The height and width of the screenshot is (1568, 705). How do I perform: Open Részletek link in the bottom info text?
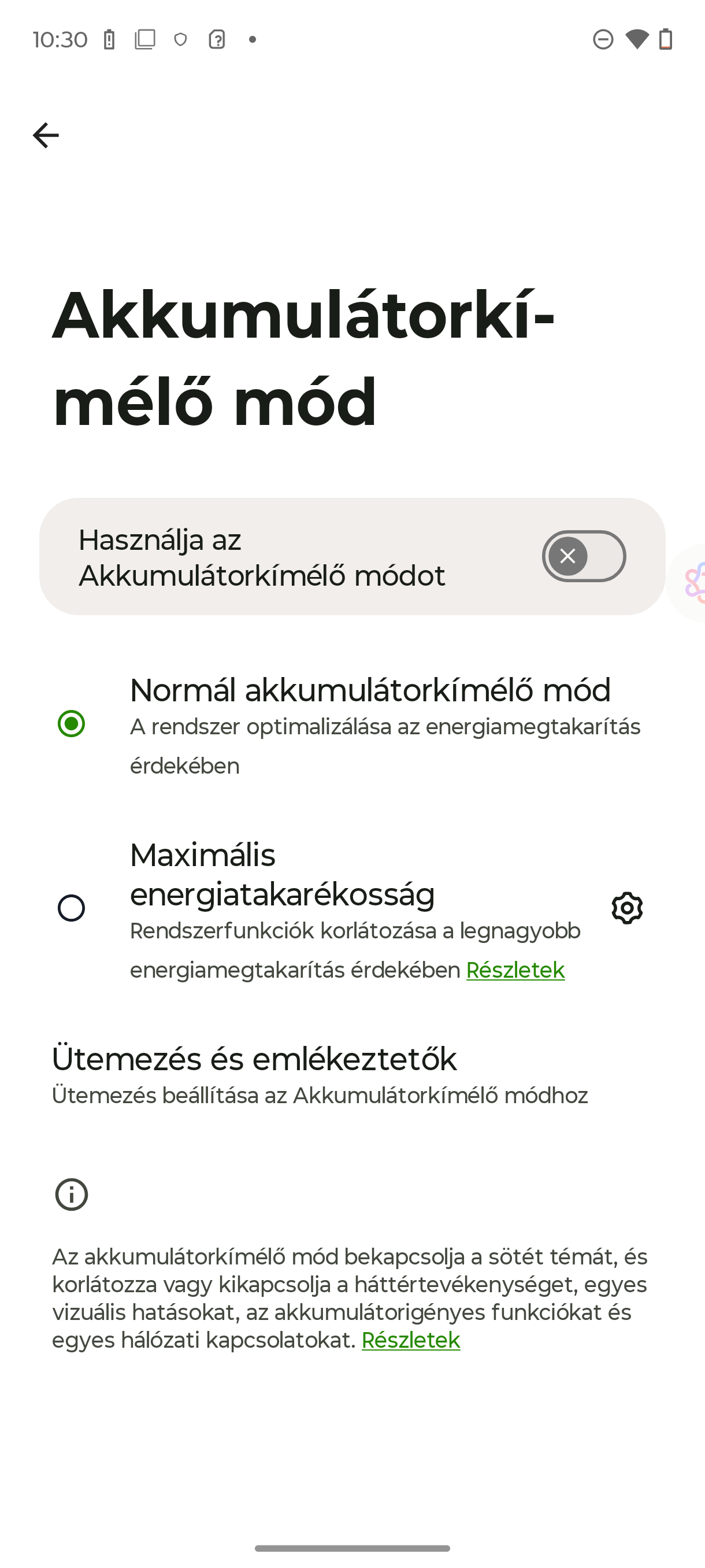(x=411, y=1340)
